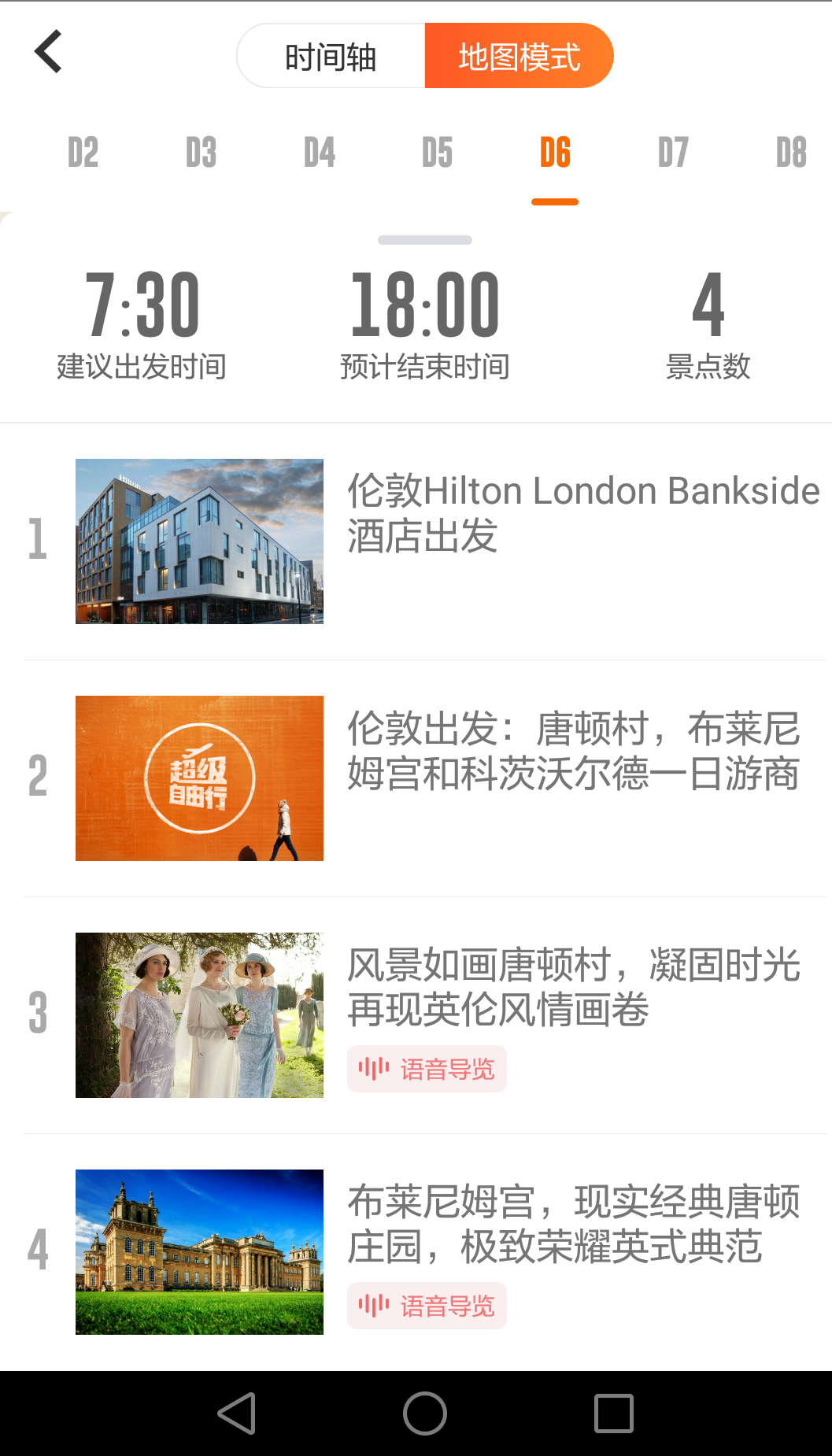Select day D6 tab

(x=555, y=153)
